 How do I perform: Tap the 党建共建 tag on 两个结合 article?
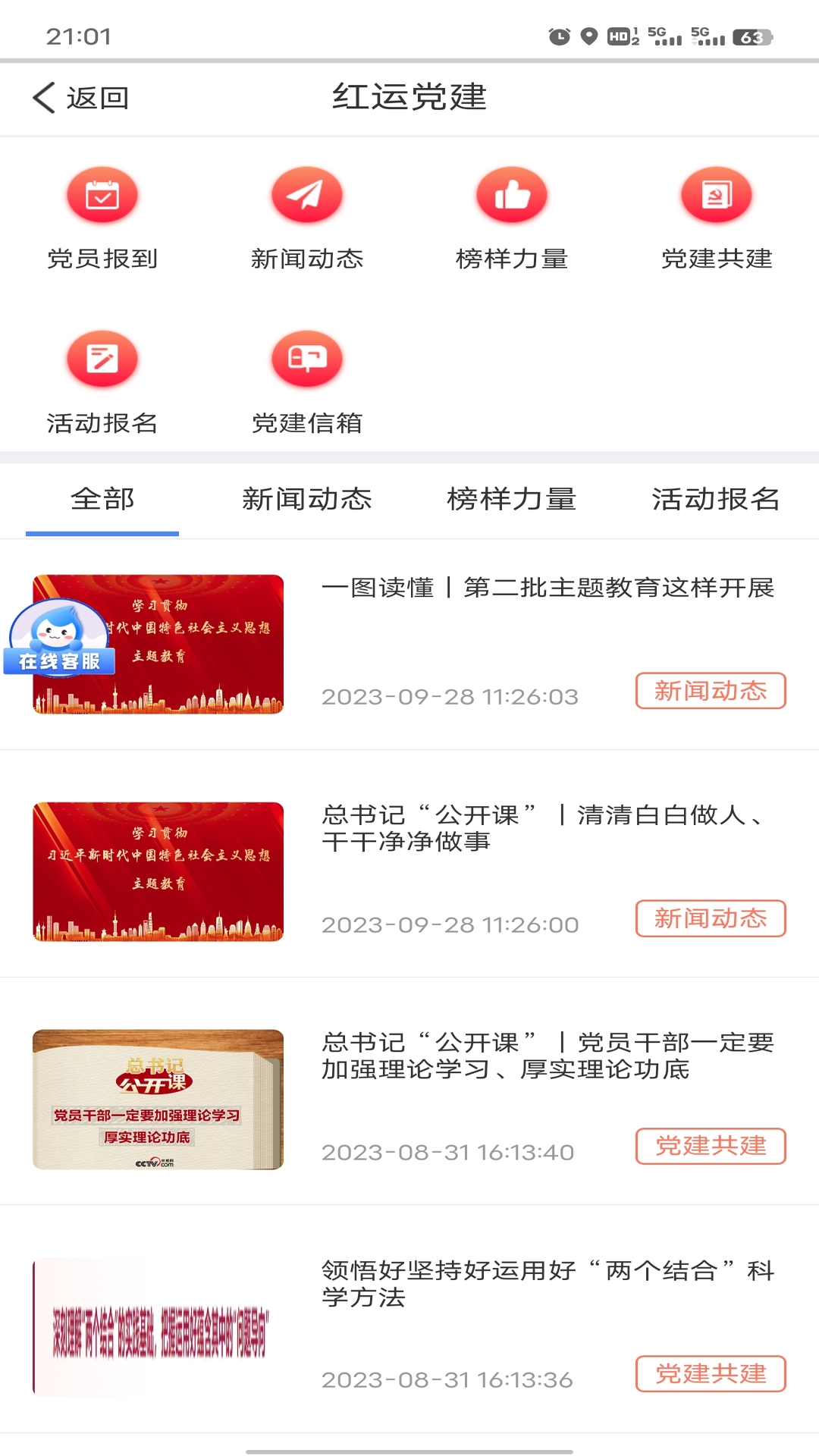click(711, 1374)
